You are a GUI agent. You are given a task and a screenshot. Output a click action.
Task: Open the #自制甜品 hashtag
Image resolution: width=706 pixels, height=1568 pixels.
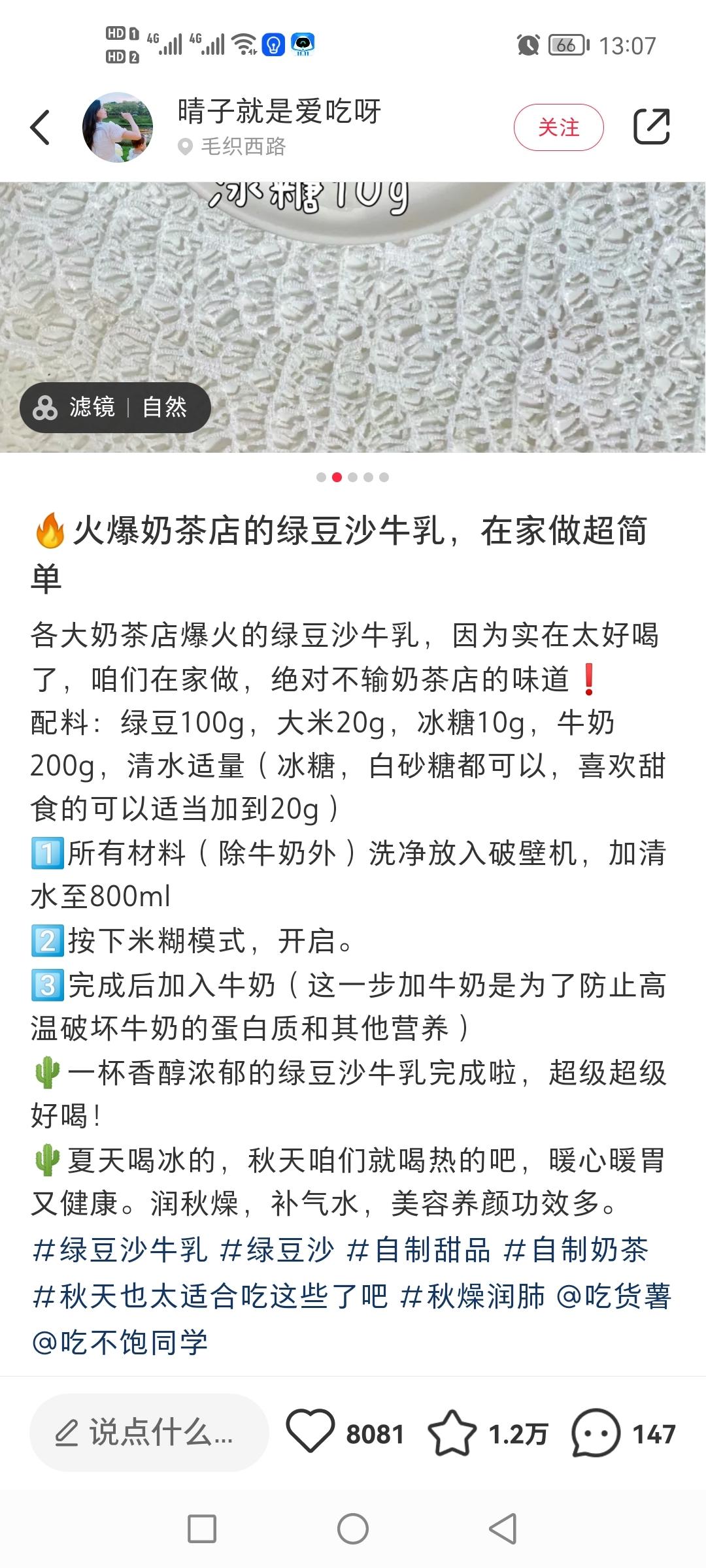click(x=418, y=1250)
